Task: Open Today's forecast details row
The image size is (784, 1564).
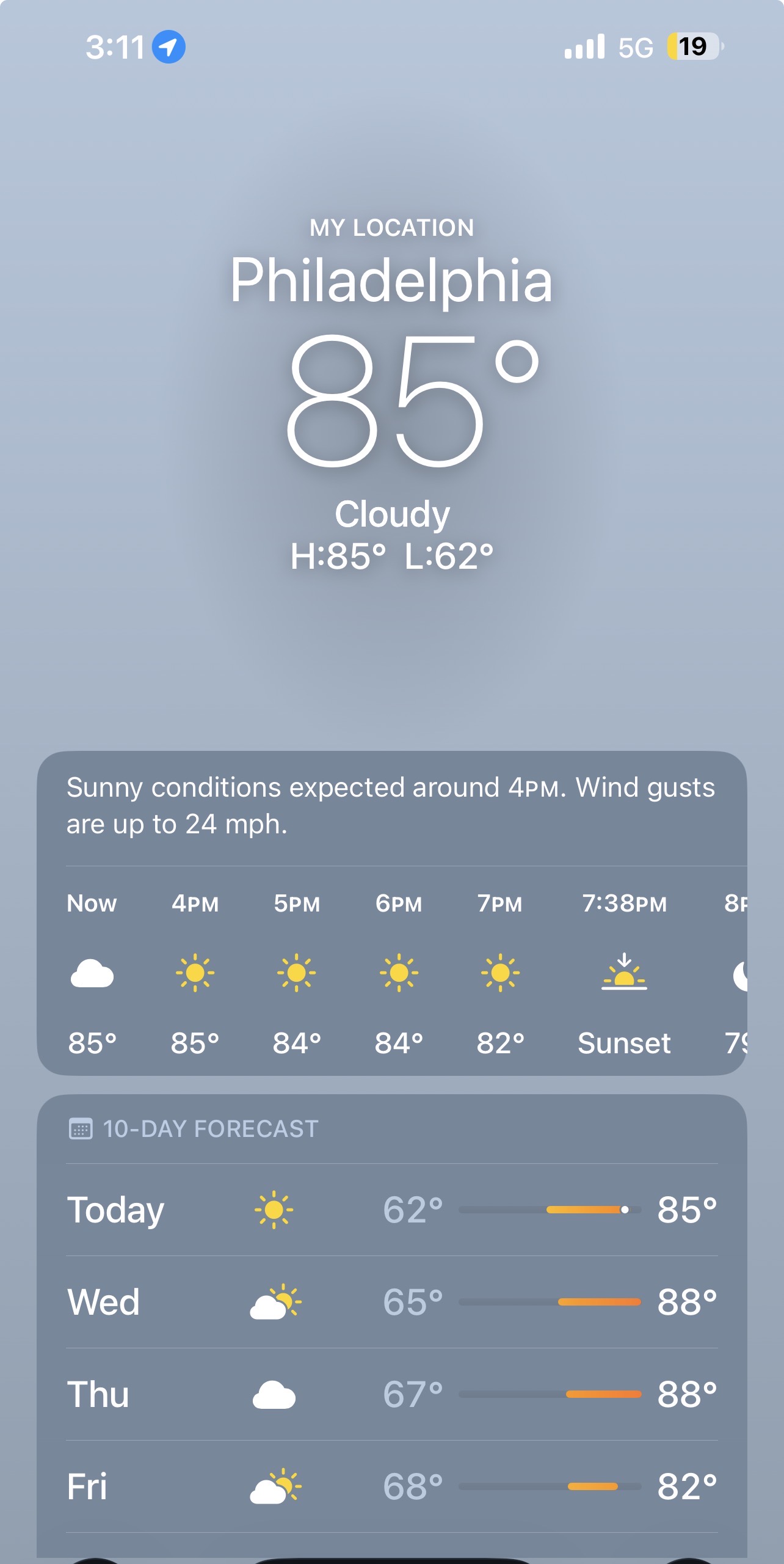Action: tap(392, 1210)
